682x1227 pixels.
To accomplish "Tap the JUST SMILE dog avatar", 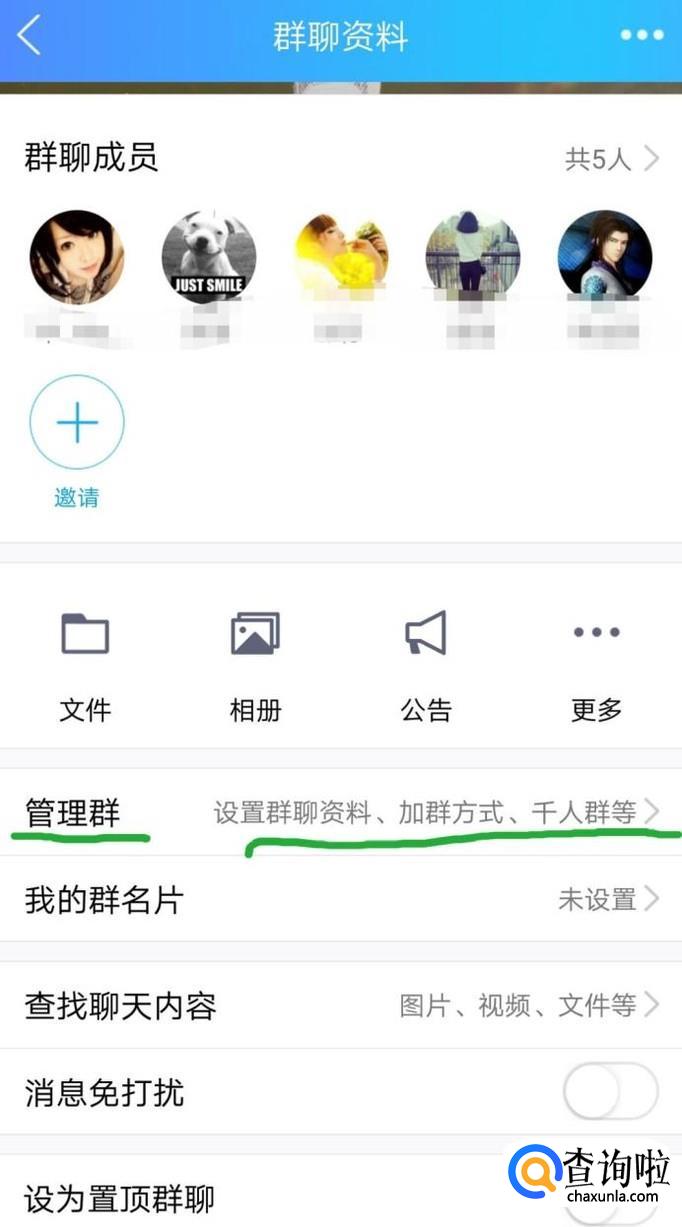I will pyautogui.click(x=209, y=256).
